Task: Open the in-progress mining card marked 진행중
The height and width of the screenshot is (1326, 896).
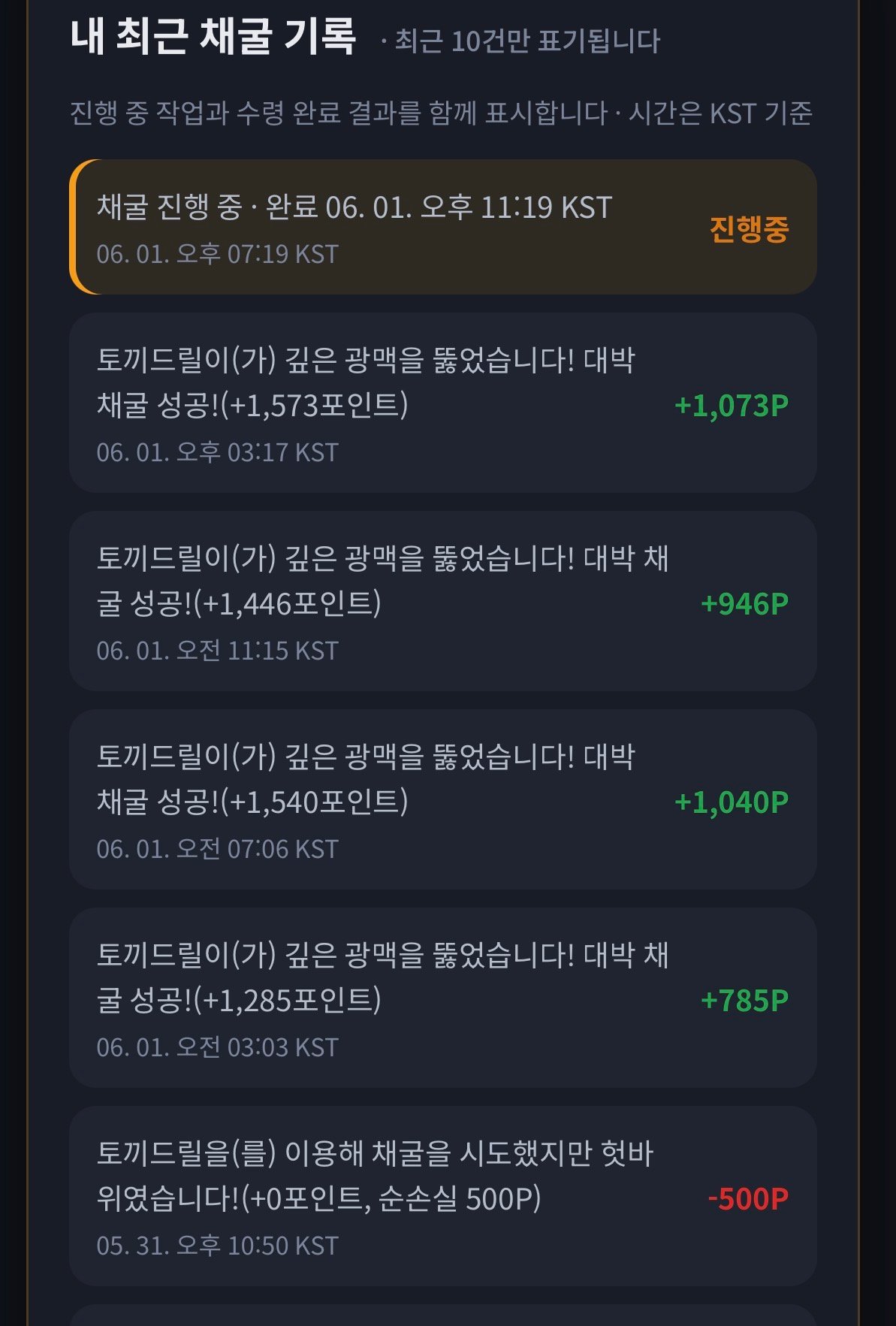Action: [x=442, y=227]
